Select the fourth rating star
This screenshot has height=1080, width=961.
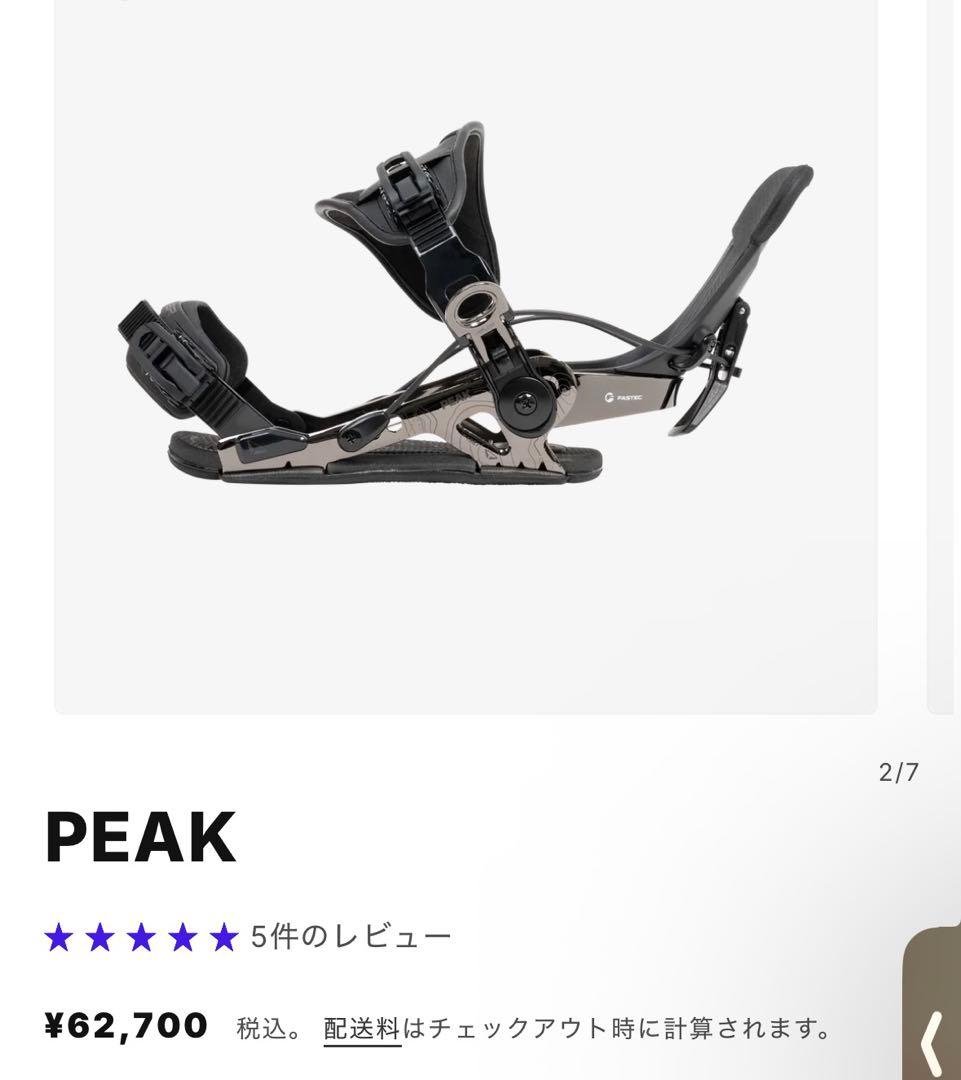pyautogui.click(x=184, y=937)
